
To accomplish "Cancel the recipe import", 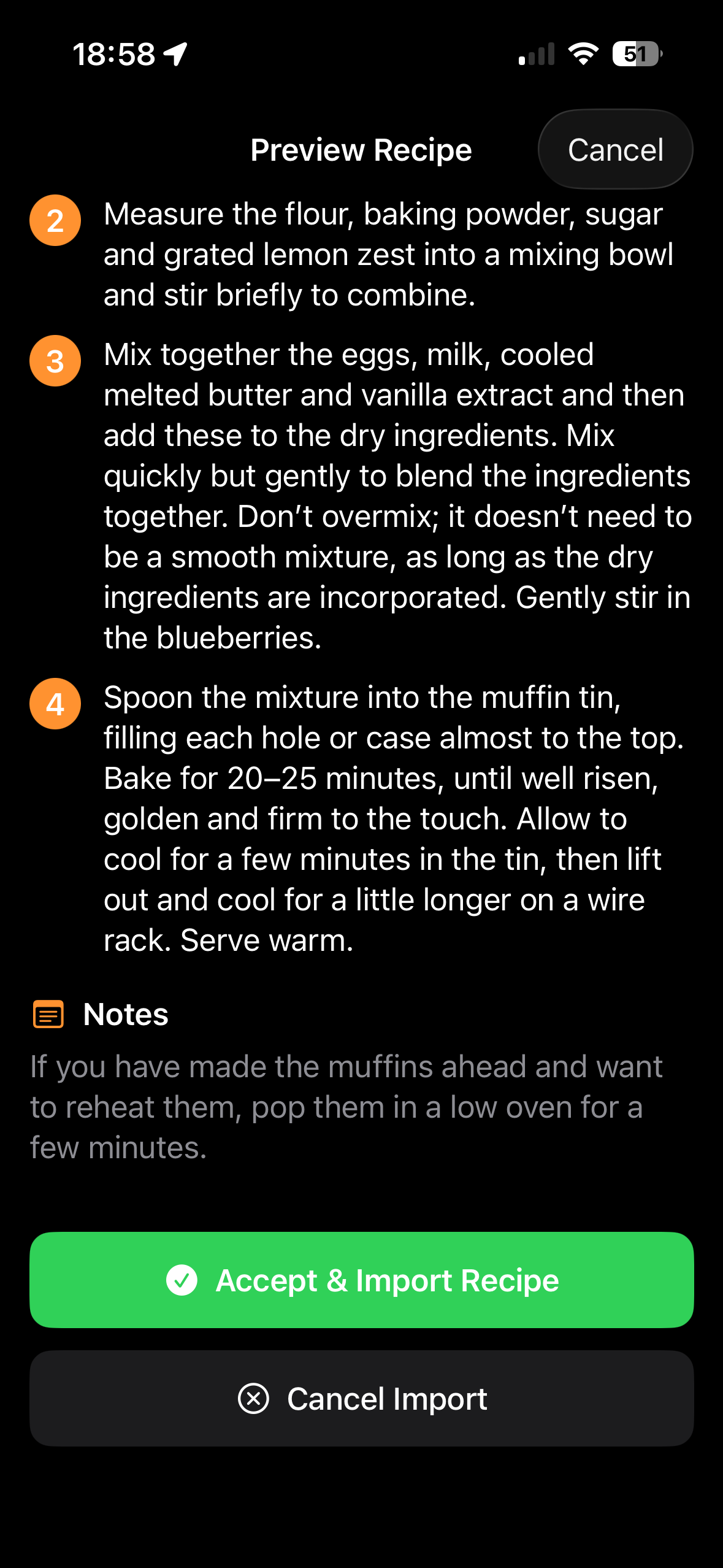I will pos(362,1398).
